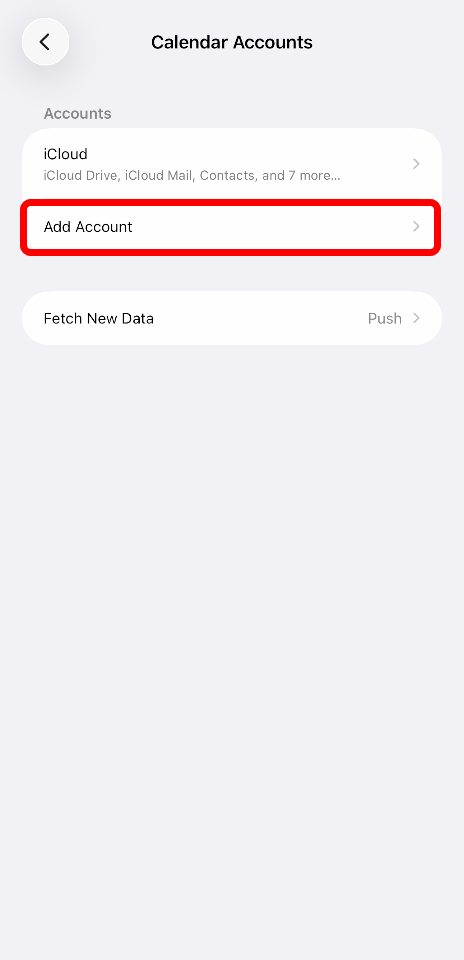Go back using the top-left arrow
The height and width of the screenshot is (960, 464).
[45, 42]
